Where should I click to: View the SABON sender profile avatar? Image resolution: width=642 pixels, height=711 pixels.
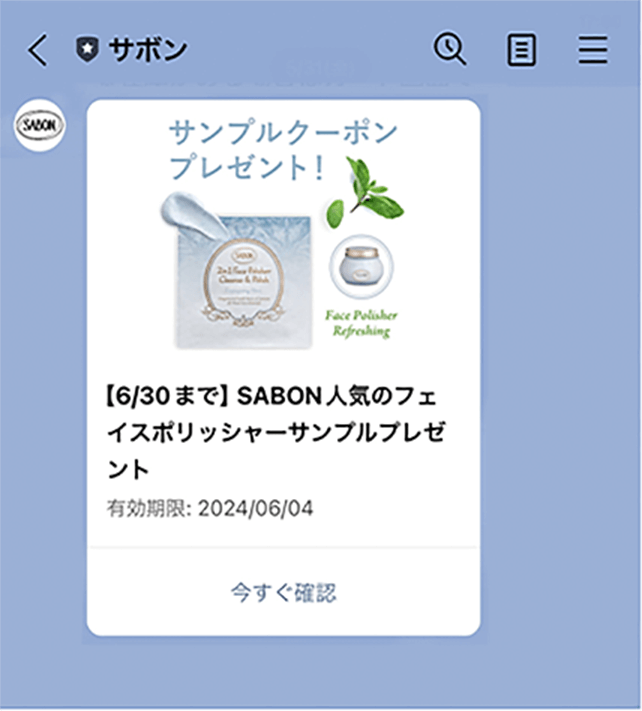[x=40, y=126]
